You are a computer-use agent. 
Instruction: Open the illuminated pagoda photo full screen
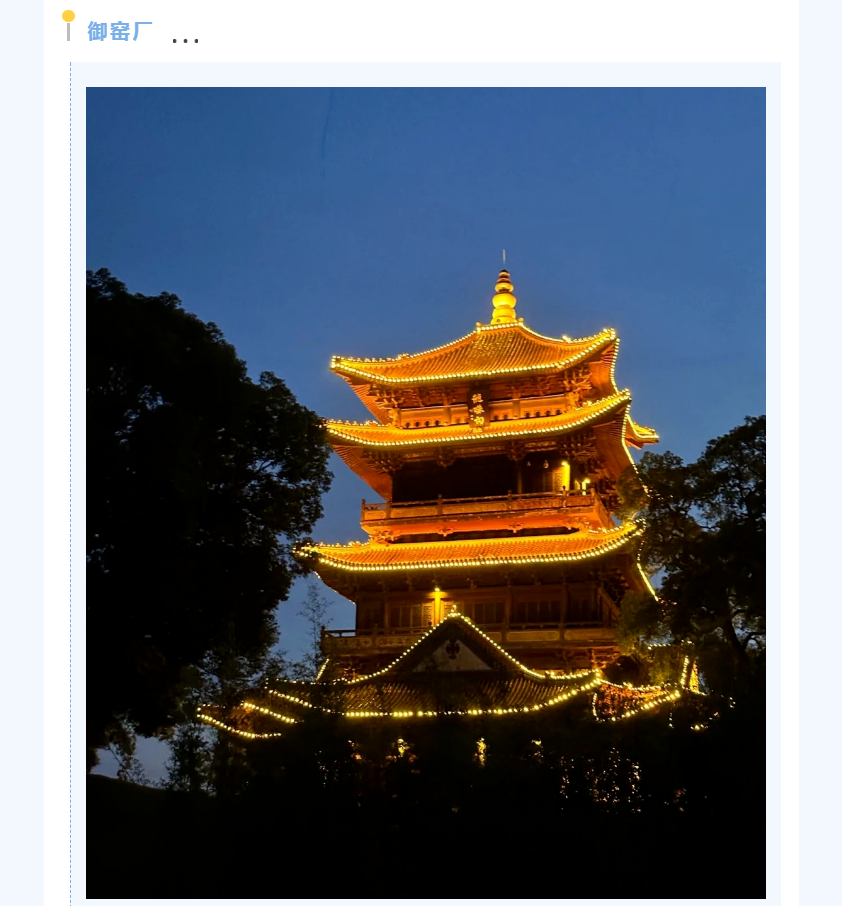coord(426,492)
